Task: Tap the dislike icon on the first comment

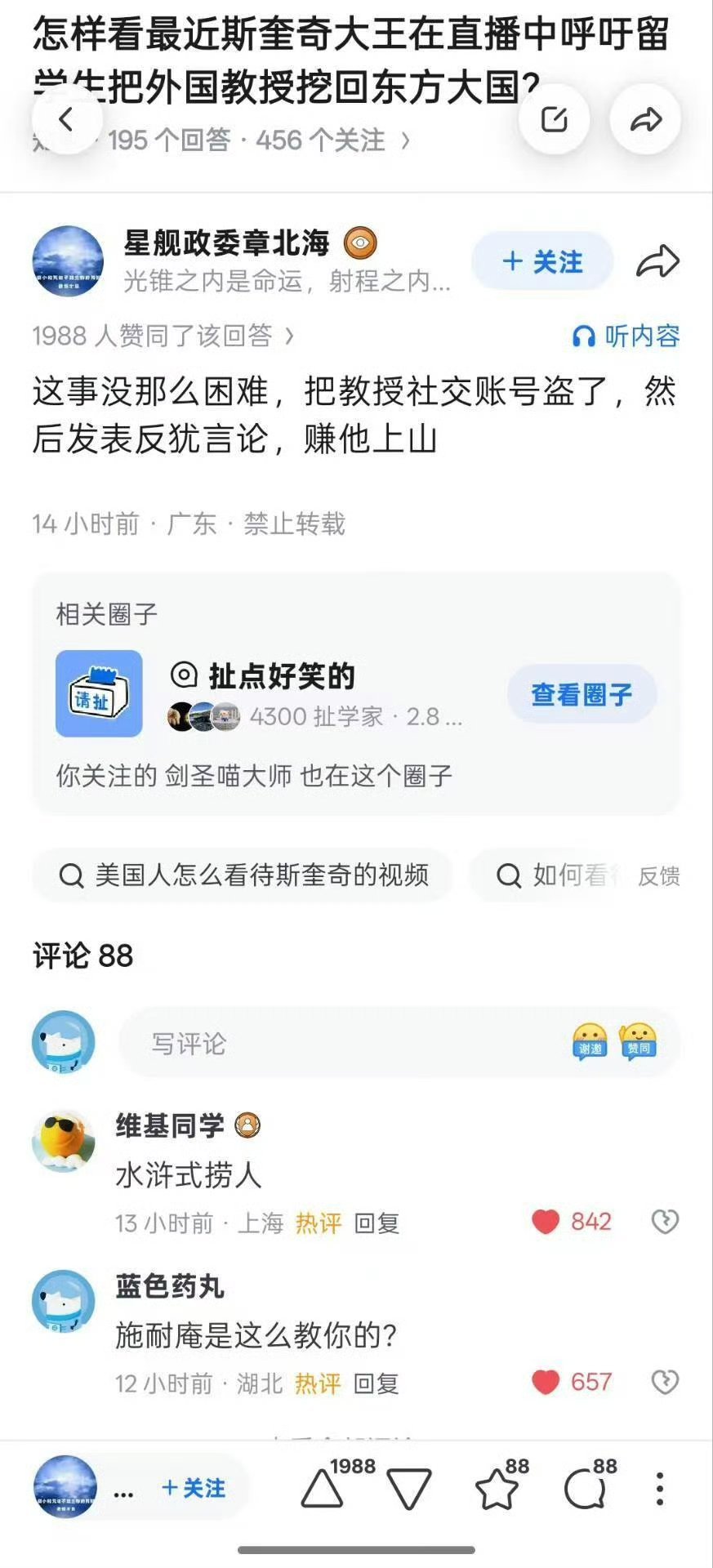Action: point(666,1222)
